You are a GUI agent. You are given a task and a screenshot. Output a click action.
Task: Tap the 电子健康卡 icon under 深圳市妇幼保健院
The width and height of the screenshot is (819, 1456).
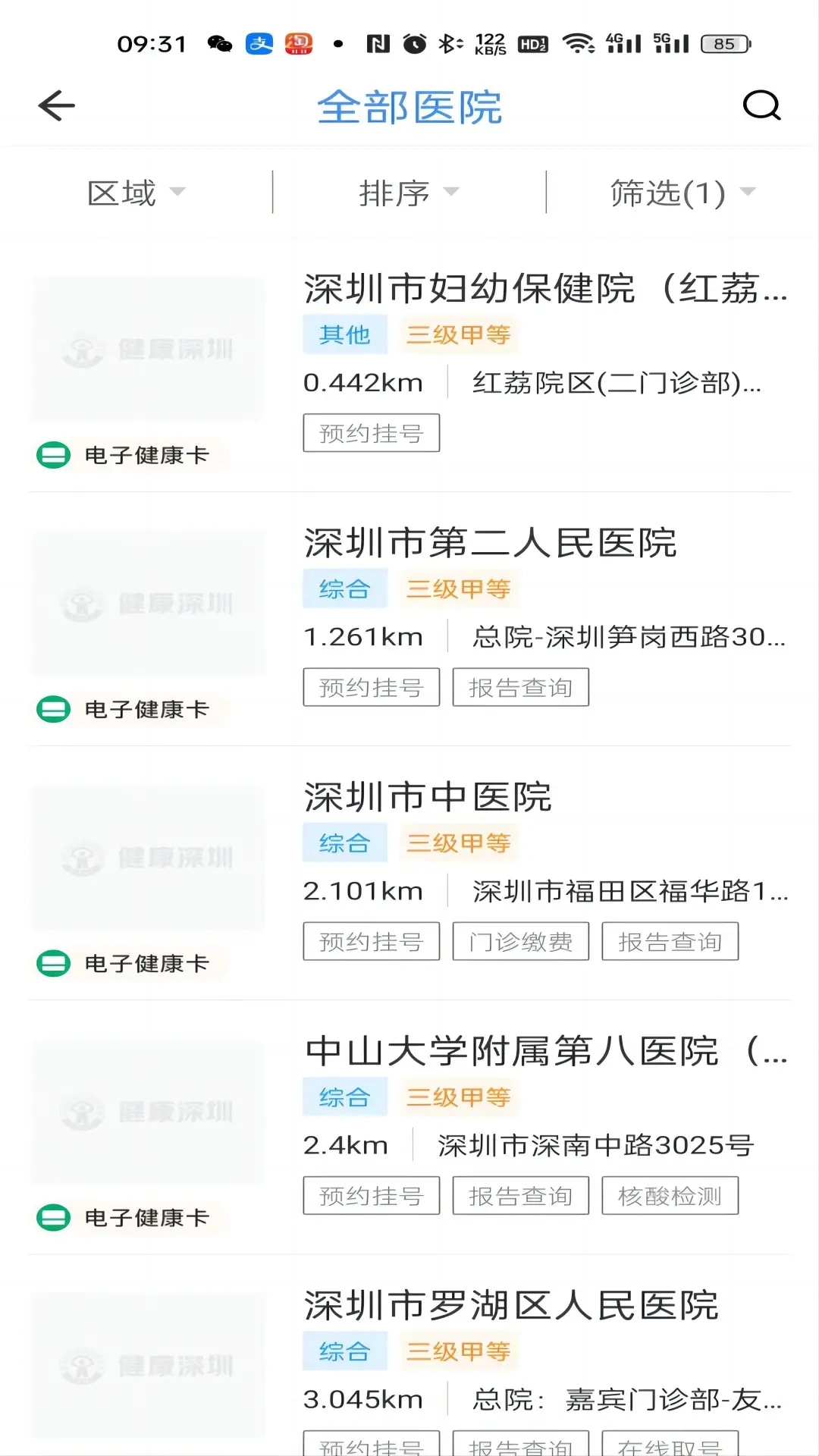[x=53, y=456]
